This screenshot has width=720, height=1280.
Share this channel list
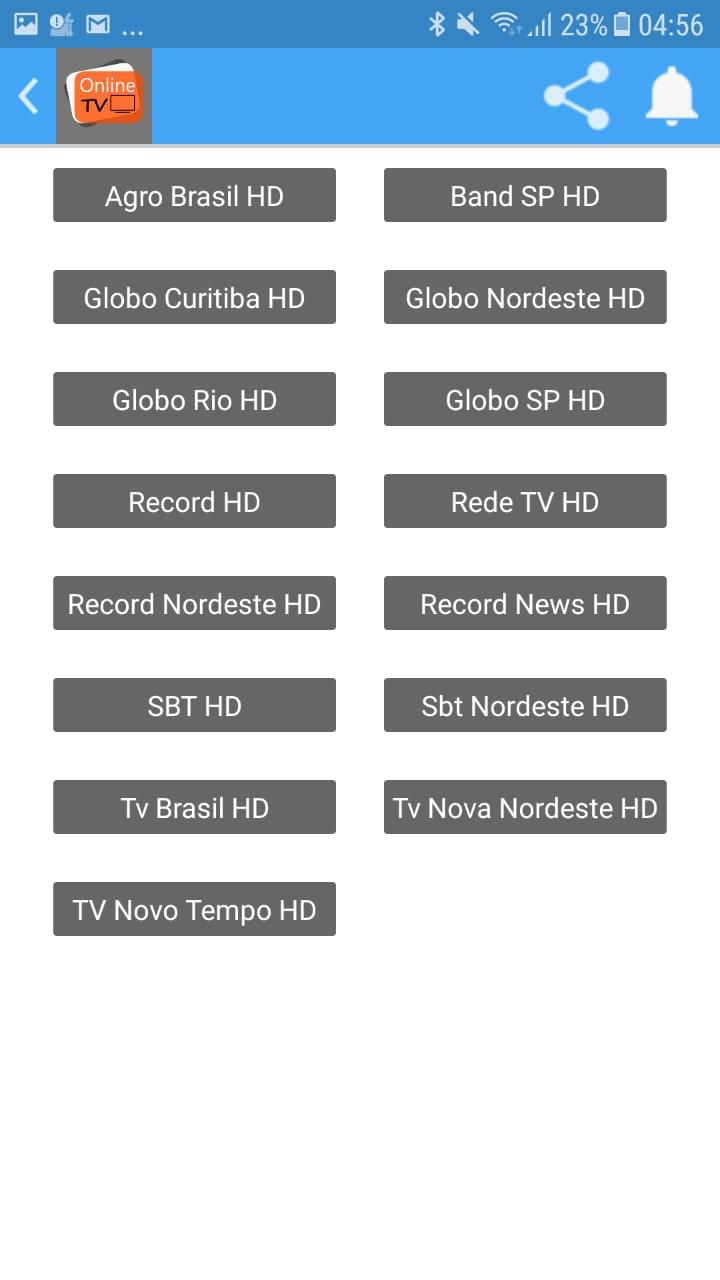tap(577, 96)
